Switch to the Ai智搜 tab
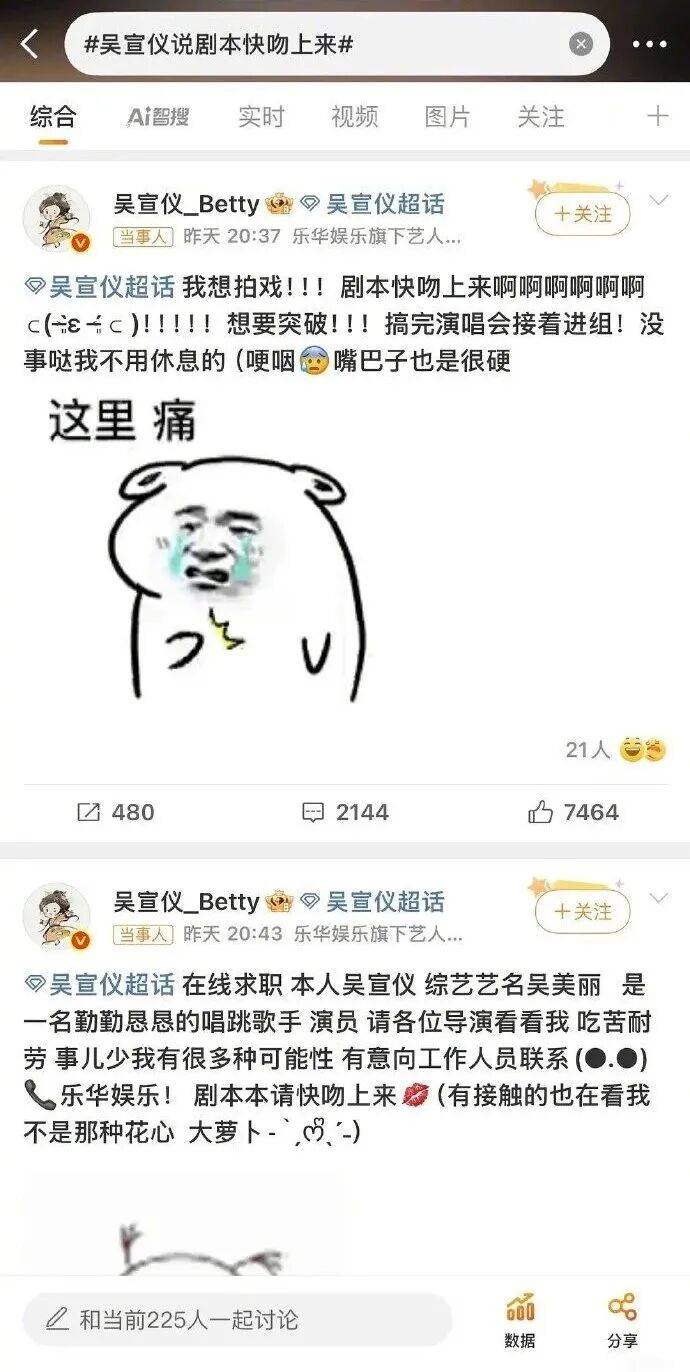The height and width of the screenshot is (1372, 690). click(x=157, y=117)
